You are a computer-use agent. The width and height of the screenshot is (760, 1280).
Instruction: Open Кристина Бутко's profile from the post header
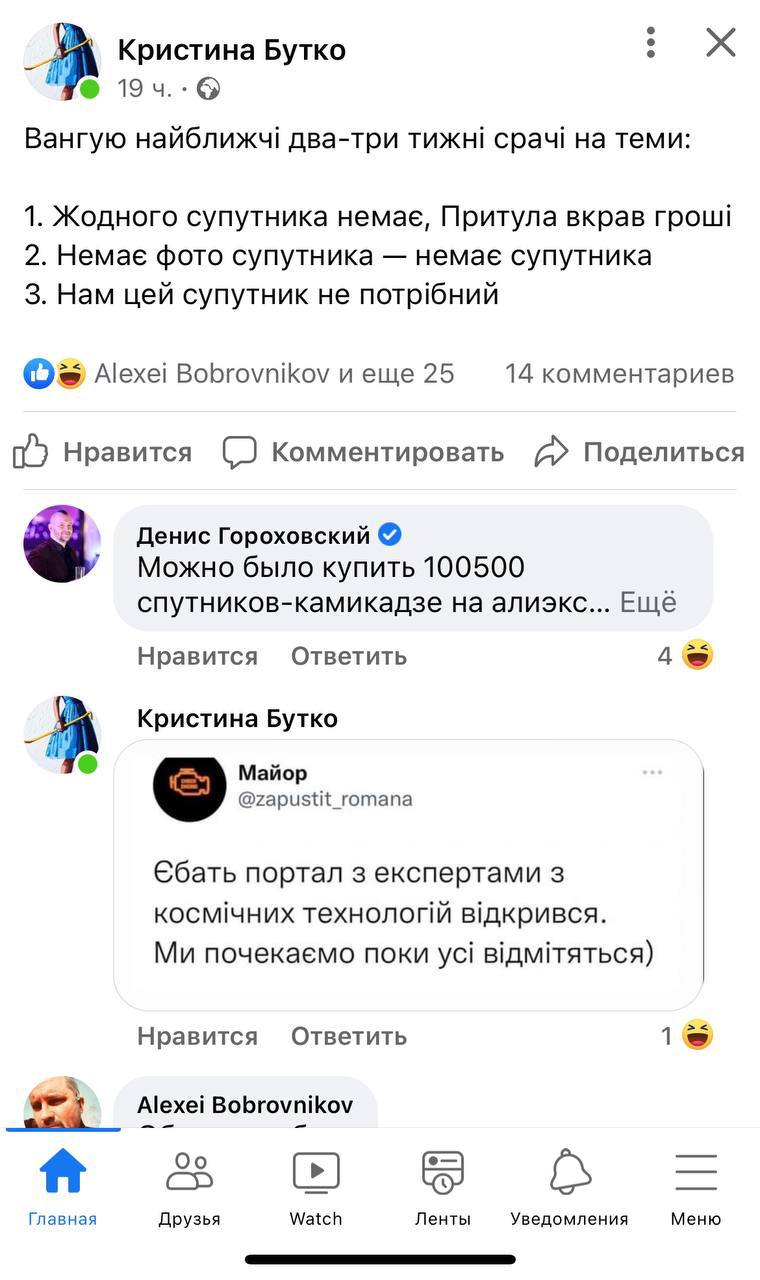231,49
